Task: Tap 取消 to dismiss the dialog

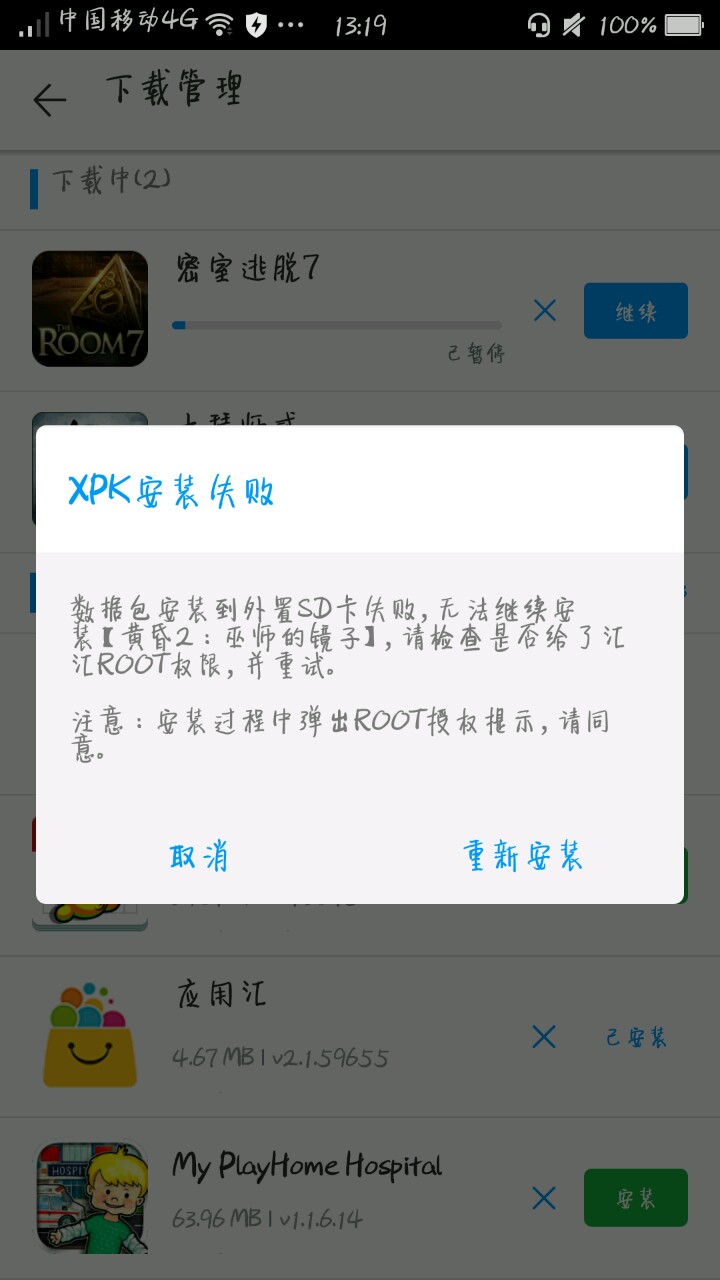Action: tap(199, 856)
